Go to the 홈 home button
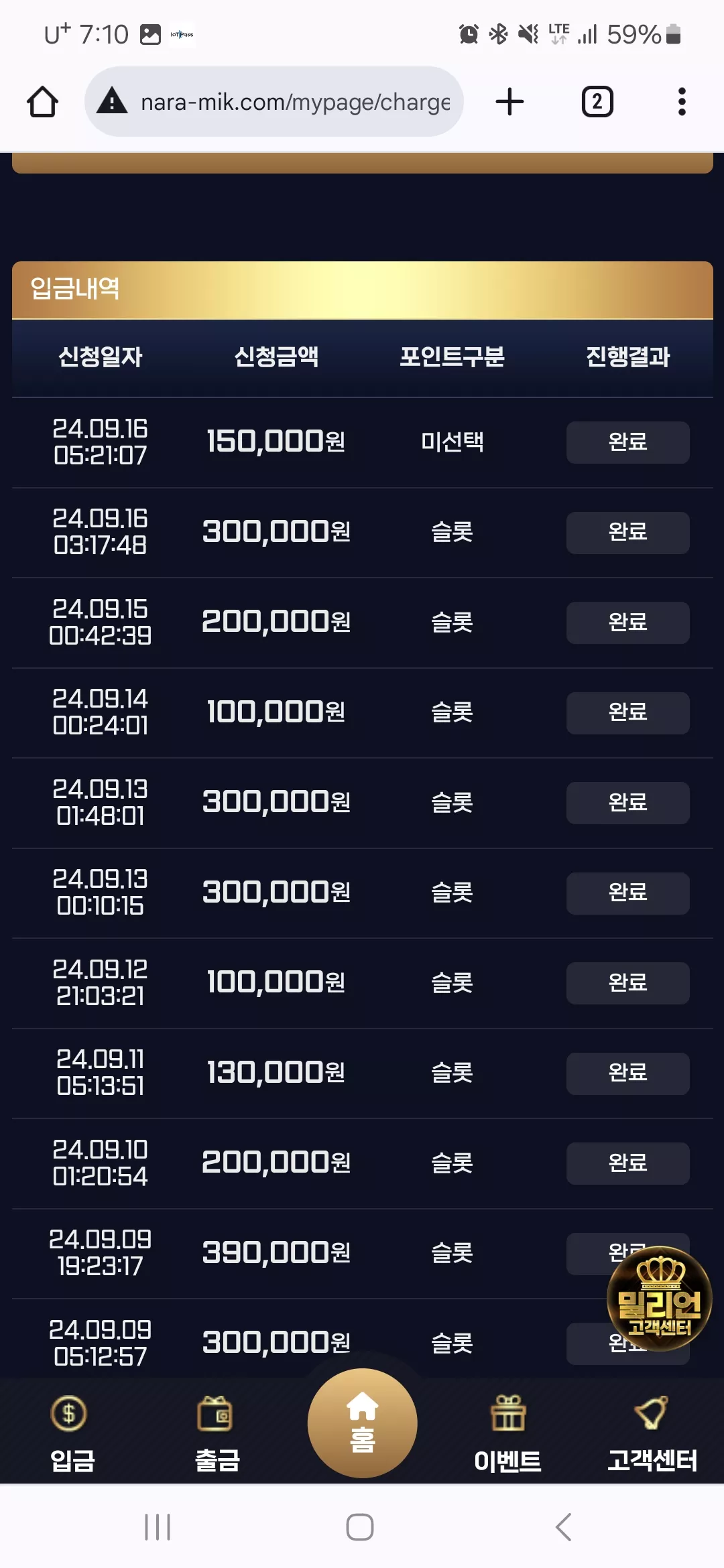724x1568 pixels. pyautogui.click(x=362, y=1423)
